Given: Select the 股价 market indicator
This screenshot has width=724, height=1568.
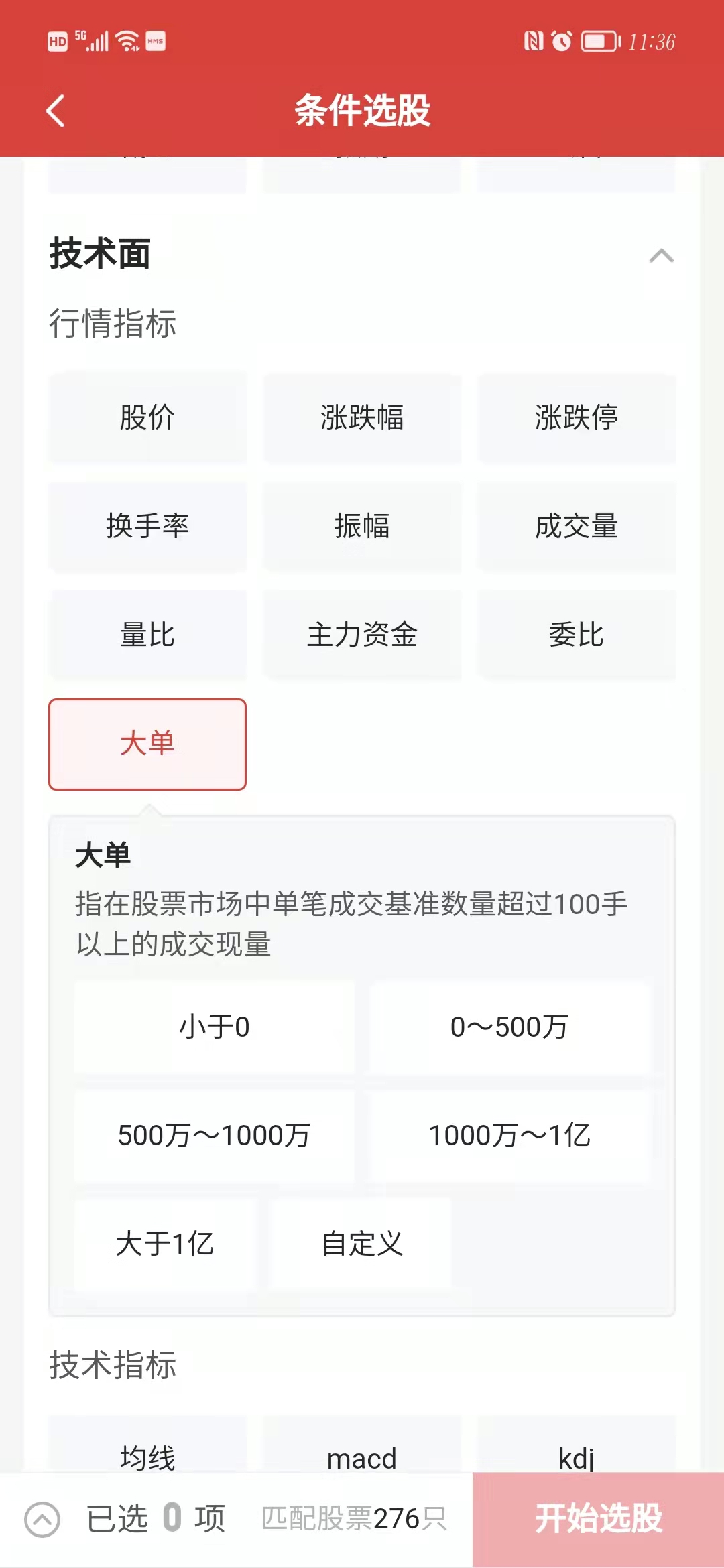Looking at the screenshot, I should pyautogui.click(x=147, y=417).
